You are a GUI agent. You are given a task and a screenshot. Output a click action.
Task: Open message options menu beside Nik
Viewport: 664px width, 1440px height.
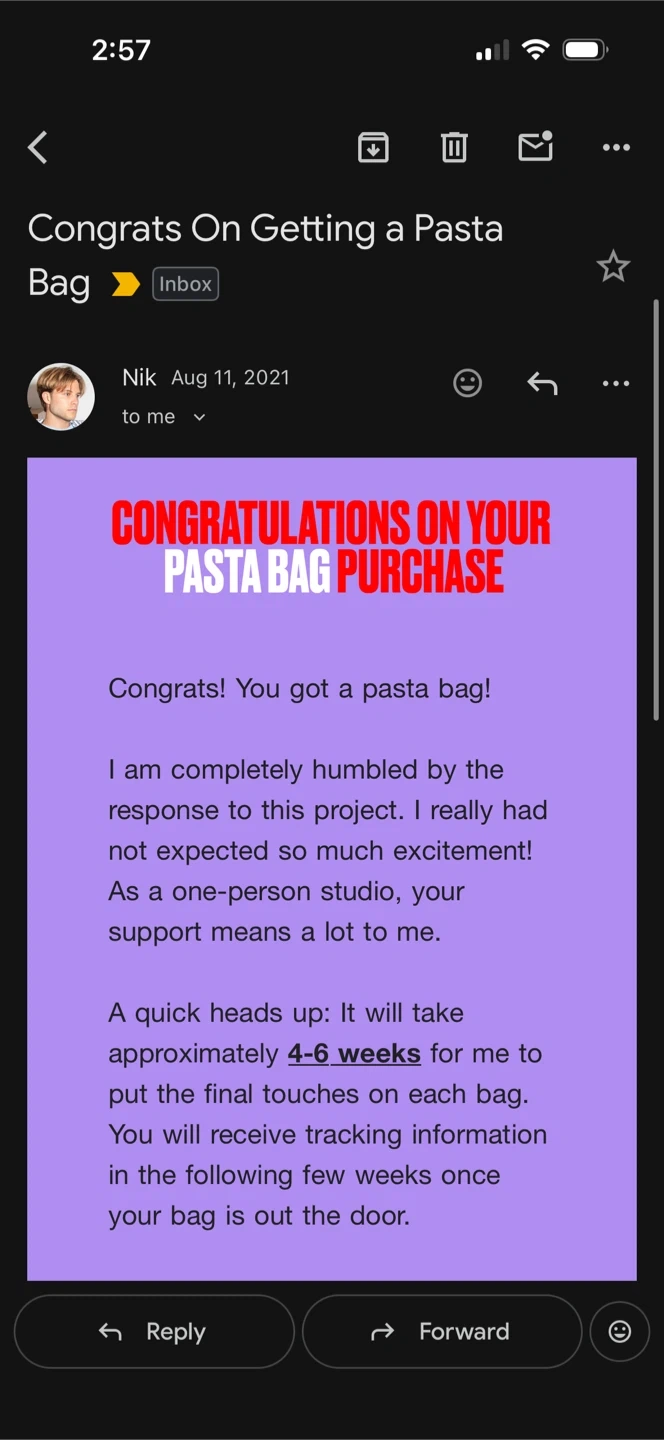click(x=616, y=383)
